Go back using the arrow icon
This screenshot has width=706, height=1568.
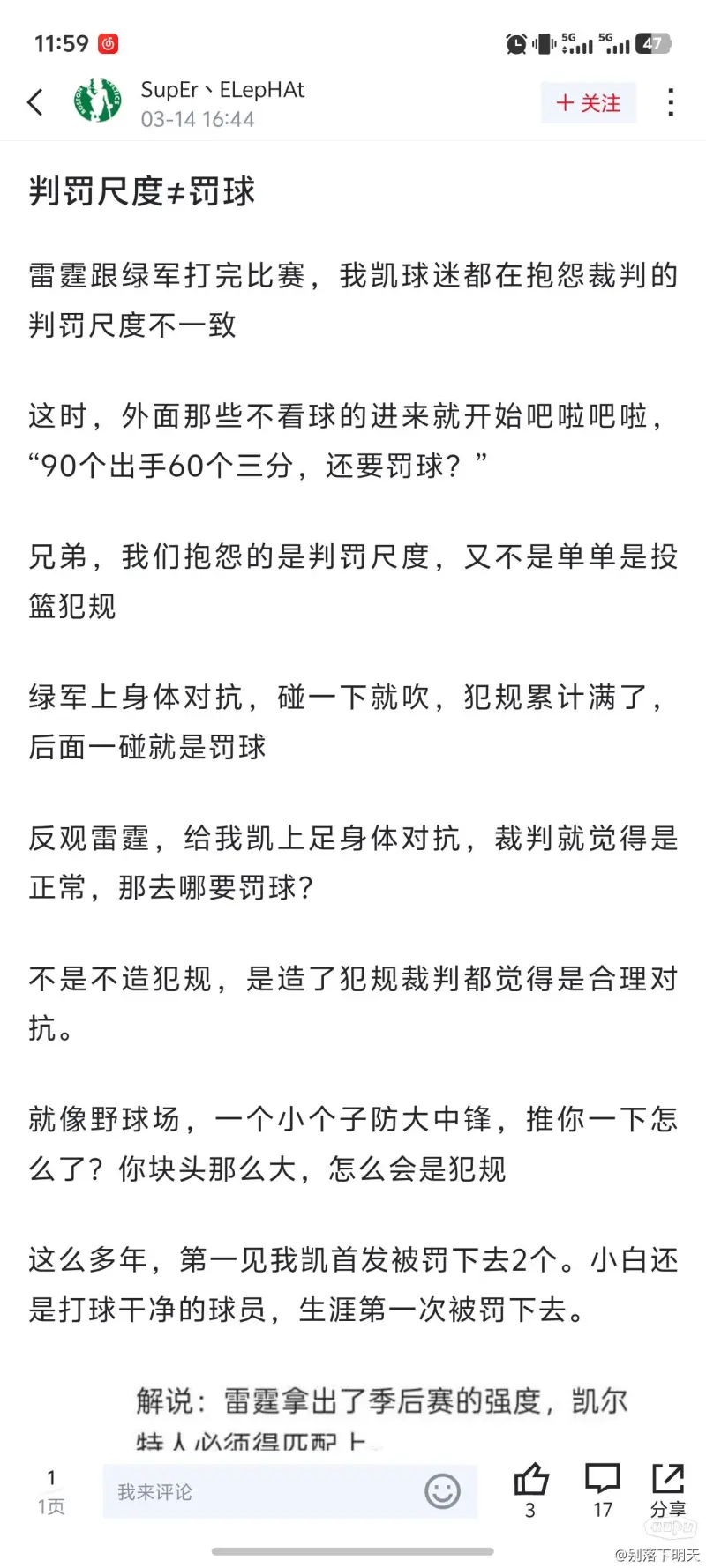pyautogui.click(x=35, y=102)
